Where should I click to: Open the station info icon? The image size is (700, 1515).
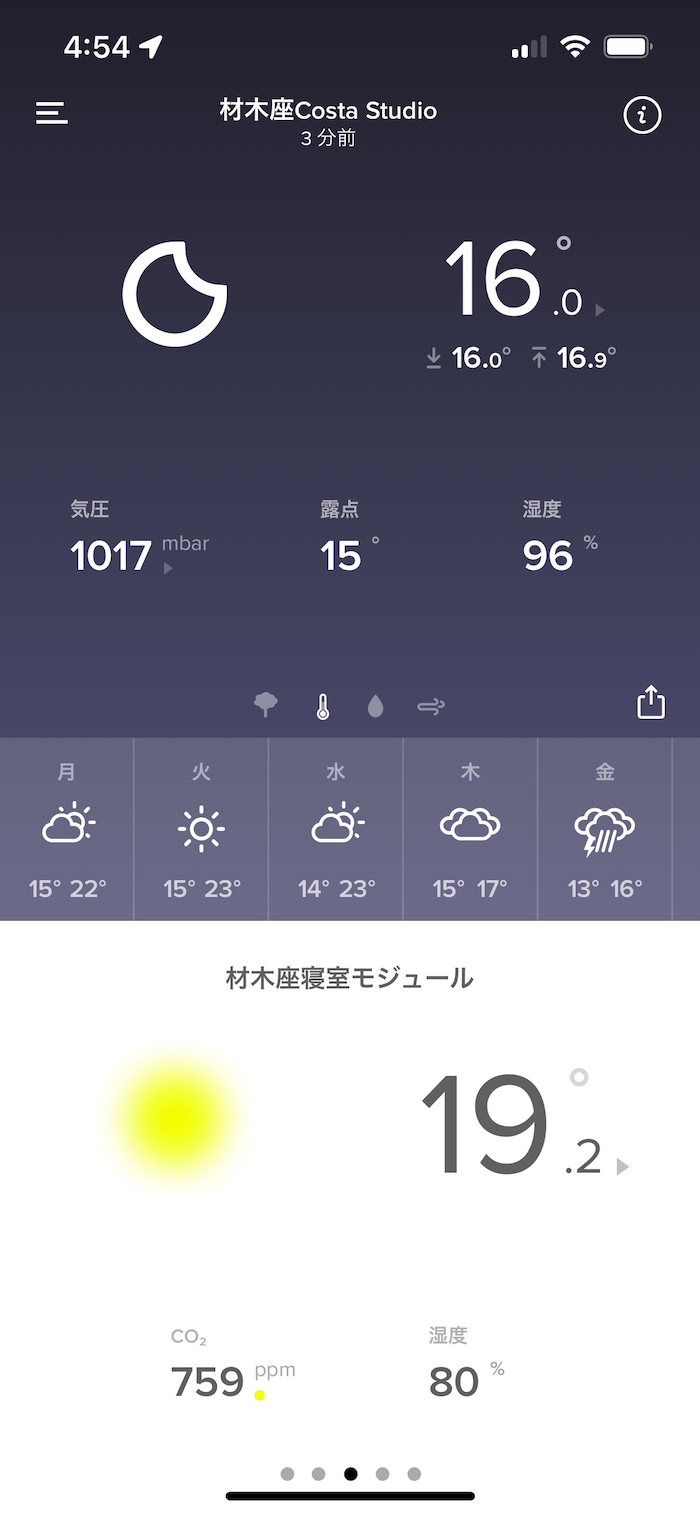[x=642, y=115]
